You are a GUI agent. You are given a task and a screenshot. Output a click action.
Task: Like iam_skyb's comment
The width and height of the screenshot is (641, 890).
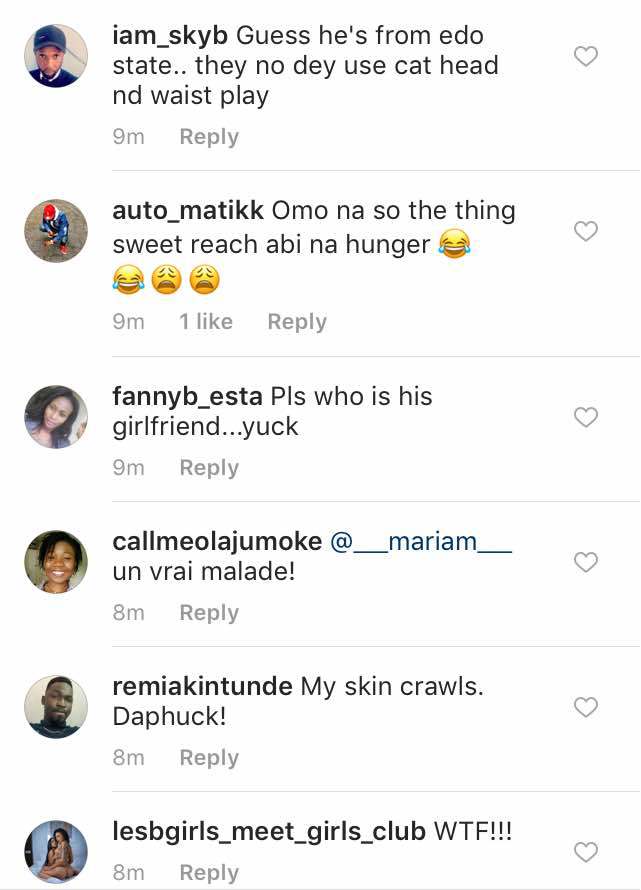(586, 57)
